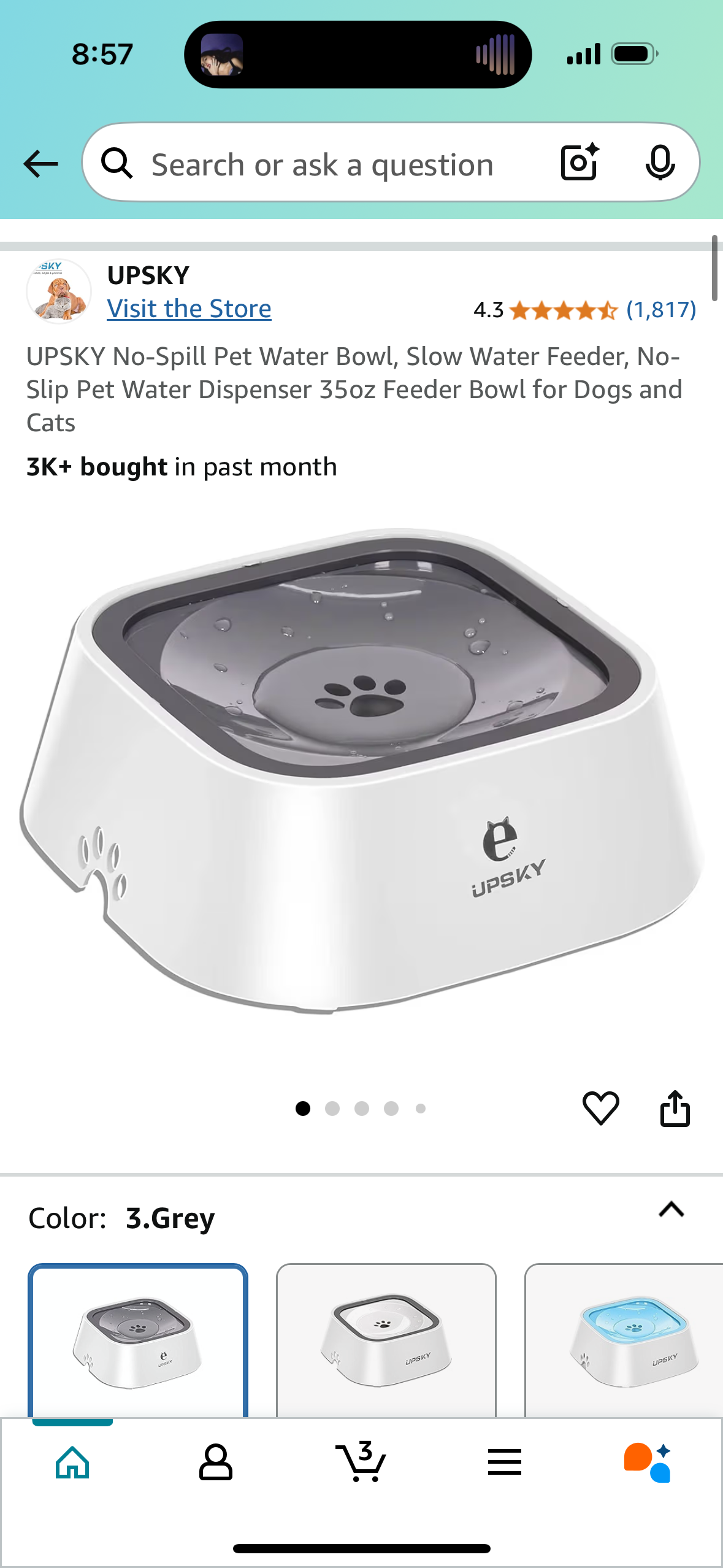Screen dimensions: 723x1568
Task: Share this product
Action: [675, 1108]
